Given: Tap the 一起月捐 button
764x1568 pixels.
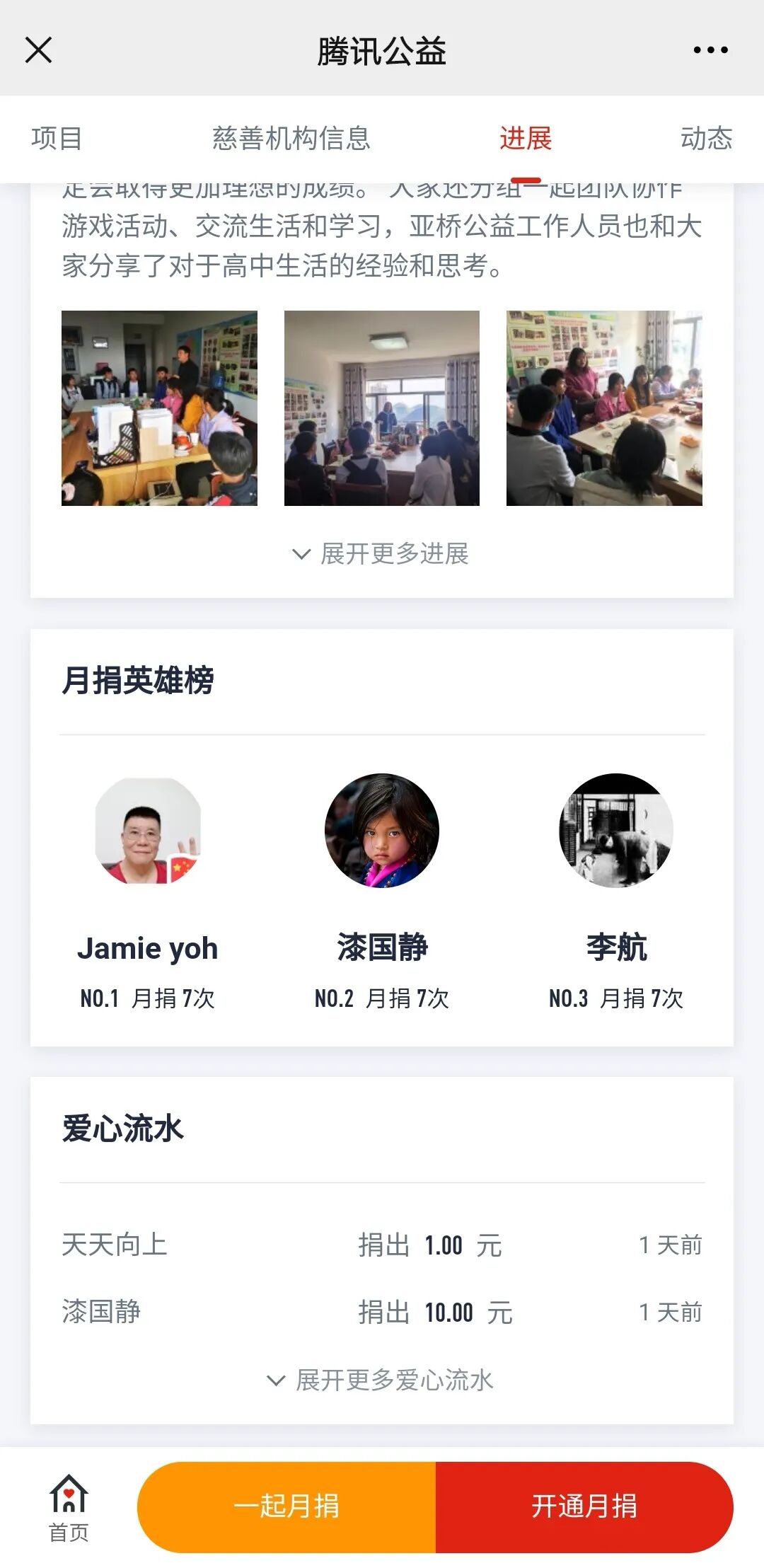Looking at the screenshot, I should click(x=286, y=1506).
